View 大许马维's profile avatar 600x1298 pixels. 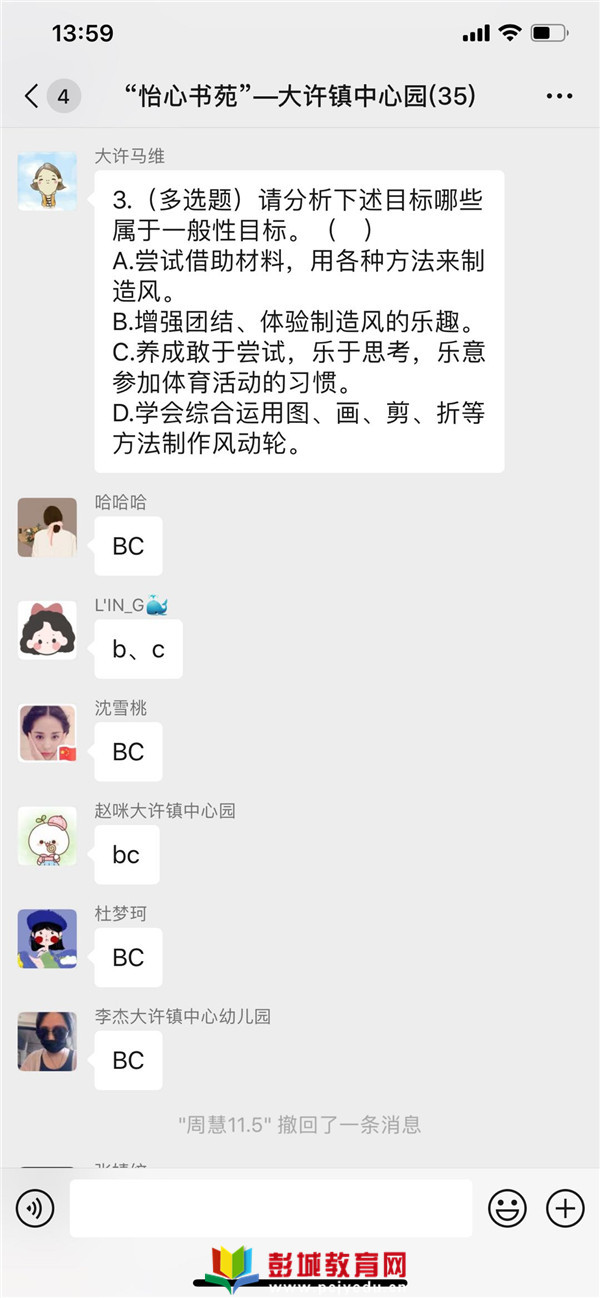tap(47, 181)
